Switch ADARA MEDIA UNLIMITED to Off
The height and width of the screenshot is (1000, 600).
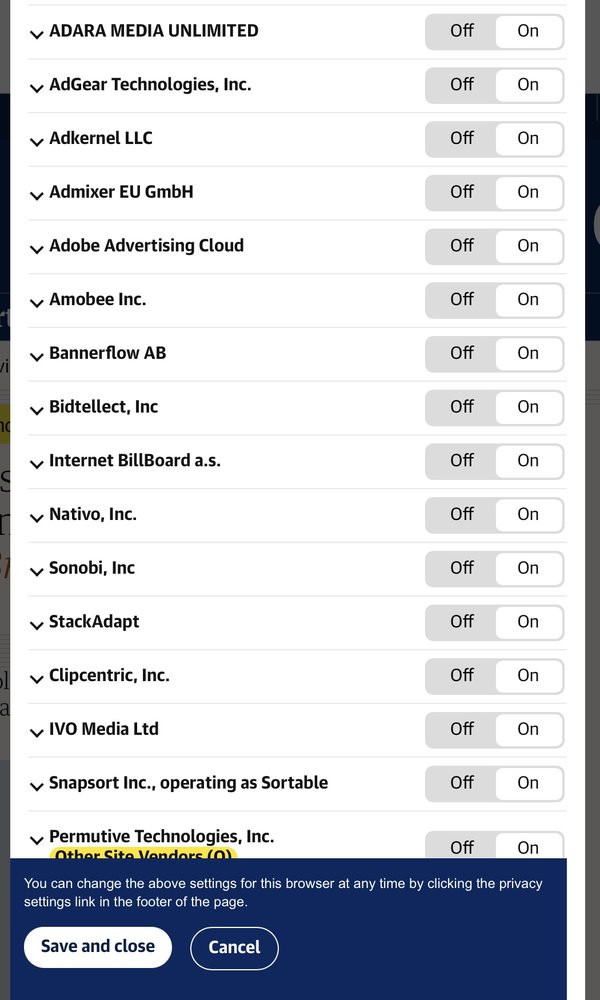(461, 31)
